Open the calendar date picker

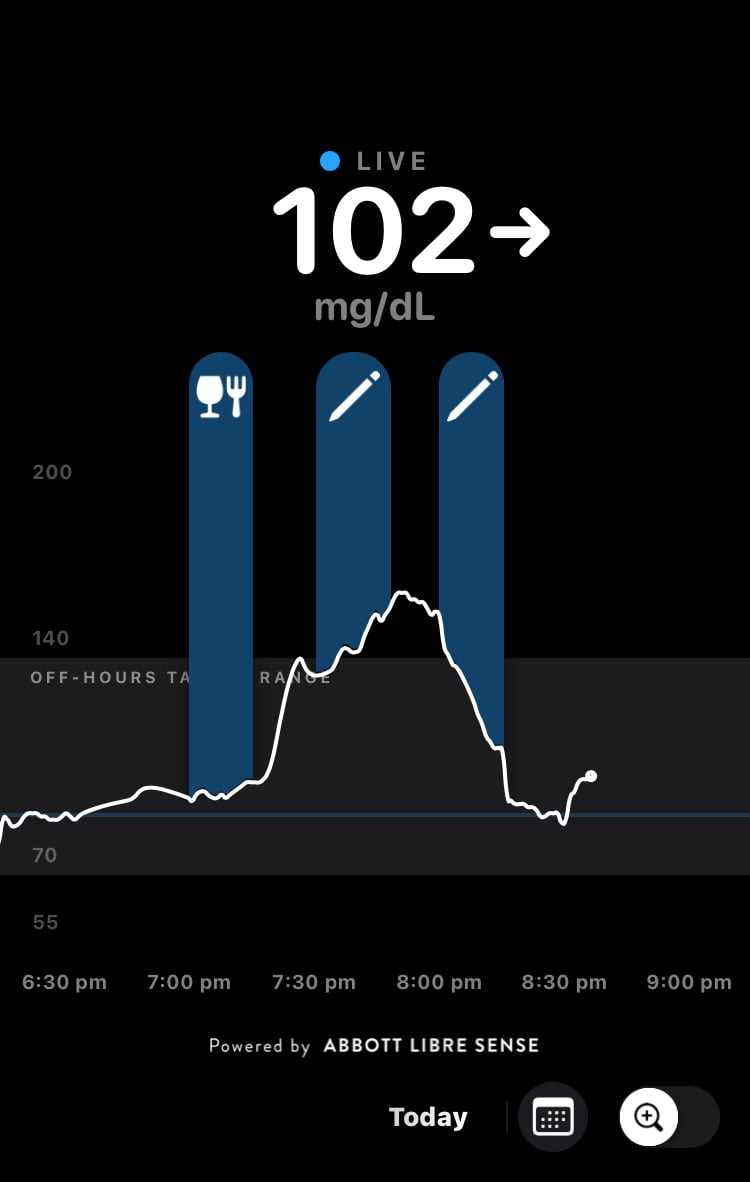pos(553,1117)
